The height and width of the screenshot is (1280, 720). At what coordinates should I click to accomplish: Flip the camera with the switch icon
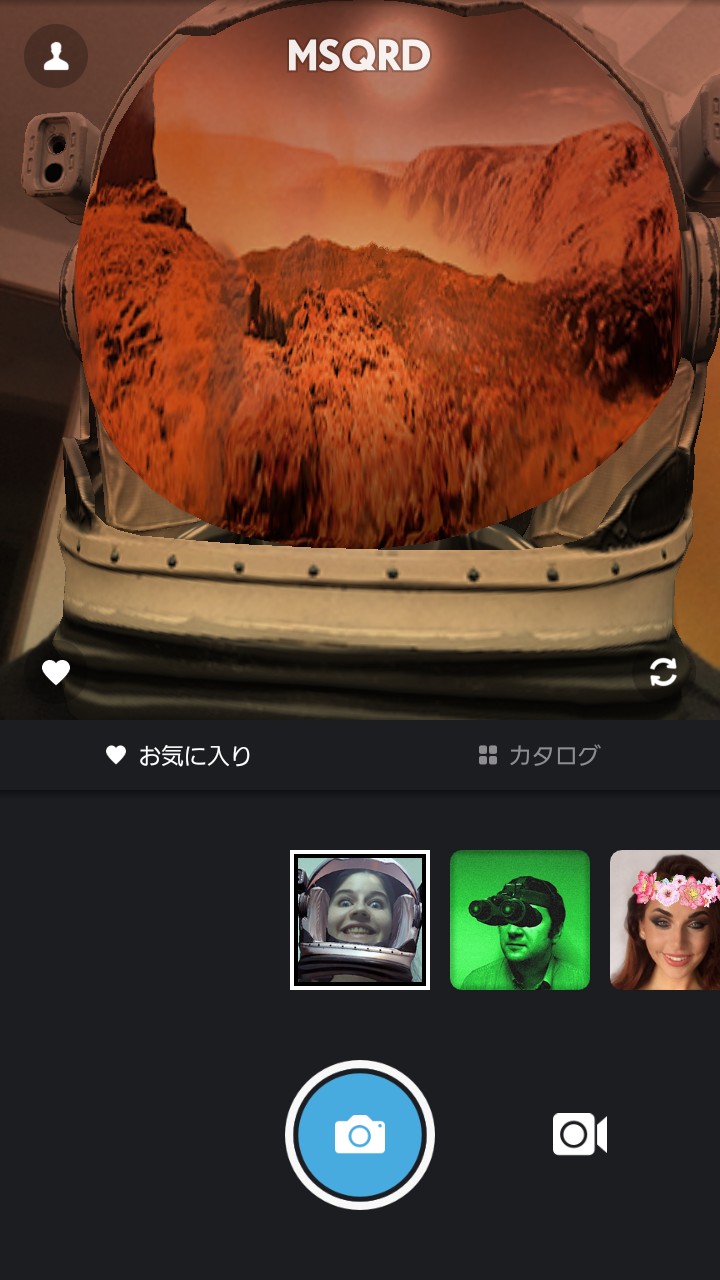[x=663, y=673]
